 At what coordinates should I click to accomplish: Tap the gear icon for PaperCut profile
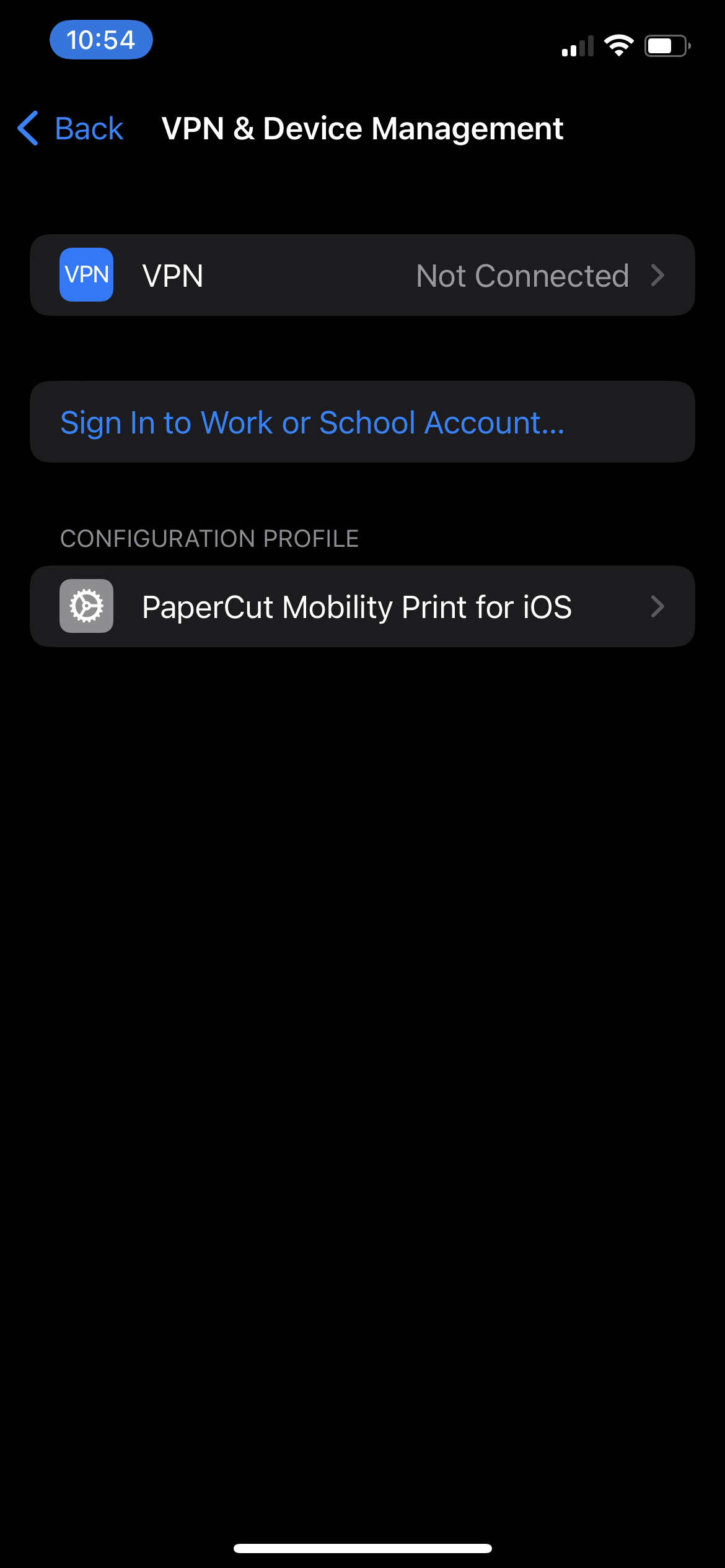click(86, 606)
